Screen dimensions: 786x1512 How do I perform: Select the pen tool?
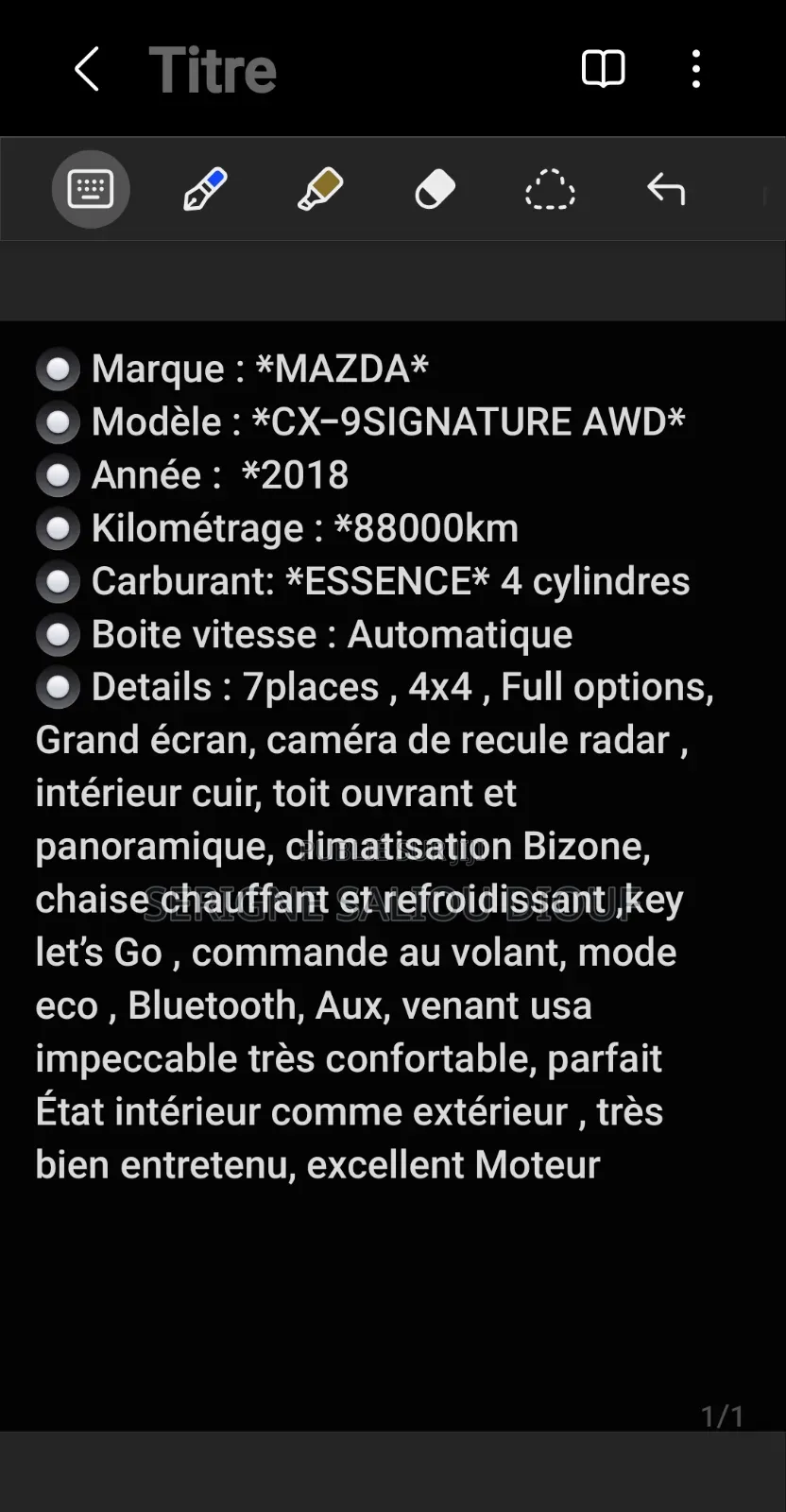point(205,189)
